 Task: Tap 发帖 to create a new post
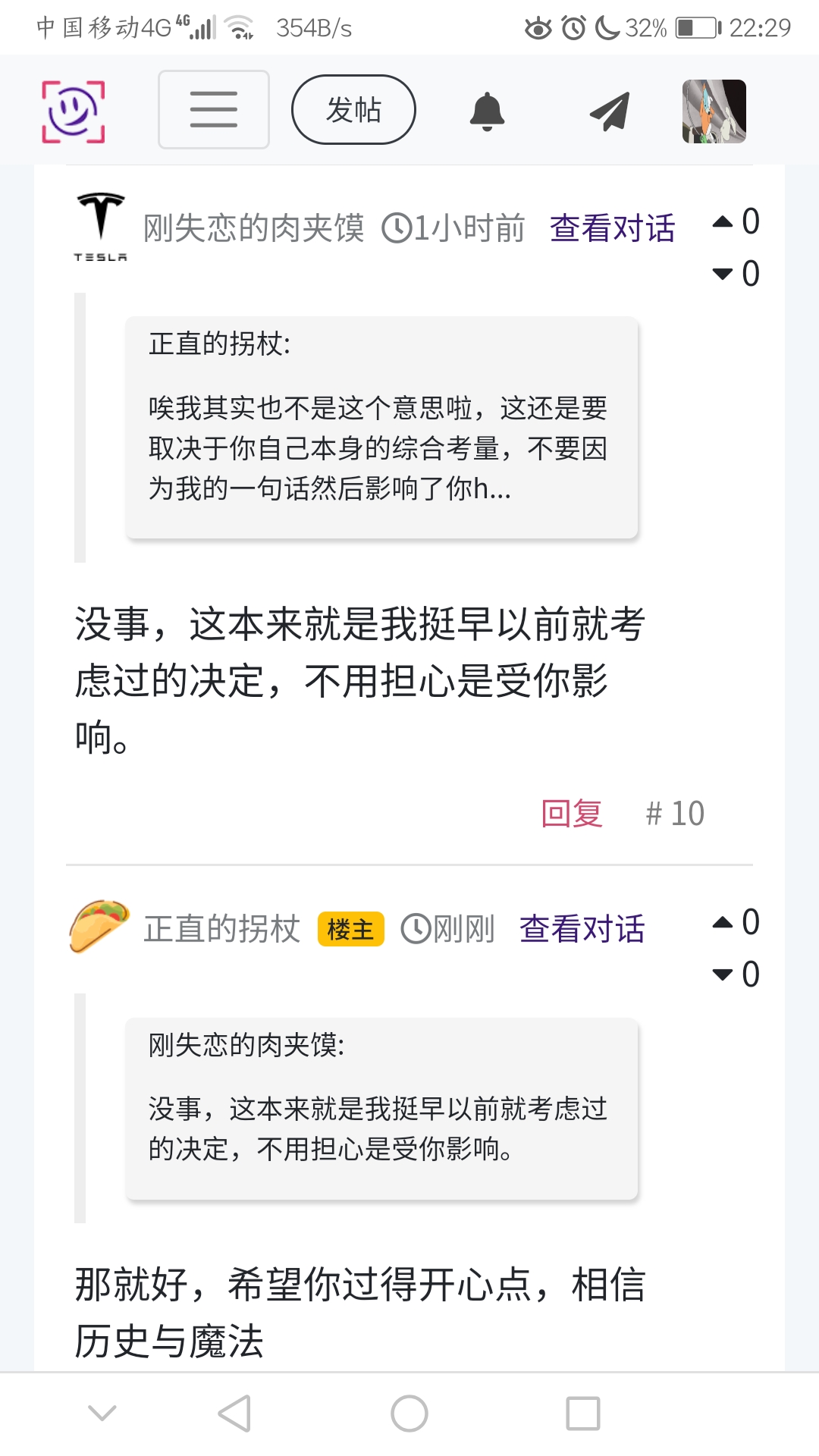pyautogui.click(x=353, y=110)
